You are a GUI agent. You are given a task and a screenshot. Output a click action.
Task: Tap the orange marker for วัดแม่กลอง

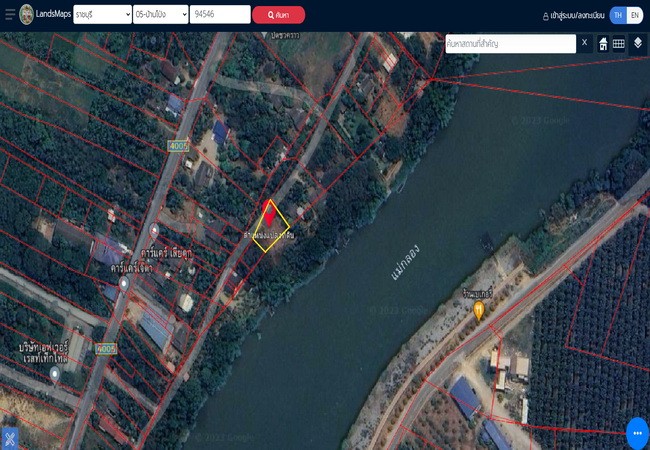[479, 311]
